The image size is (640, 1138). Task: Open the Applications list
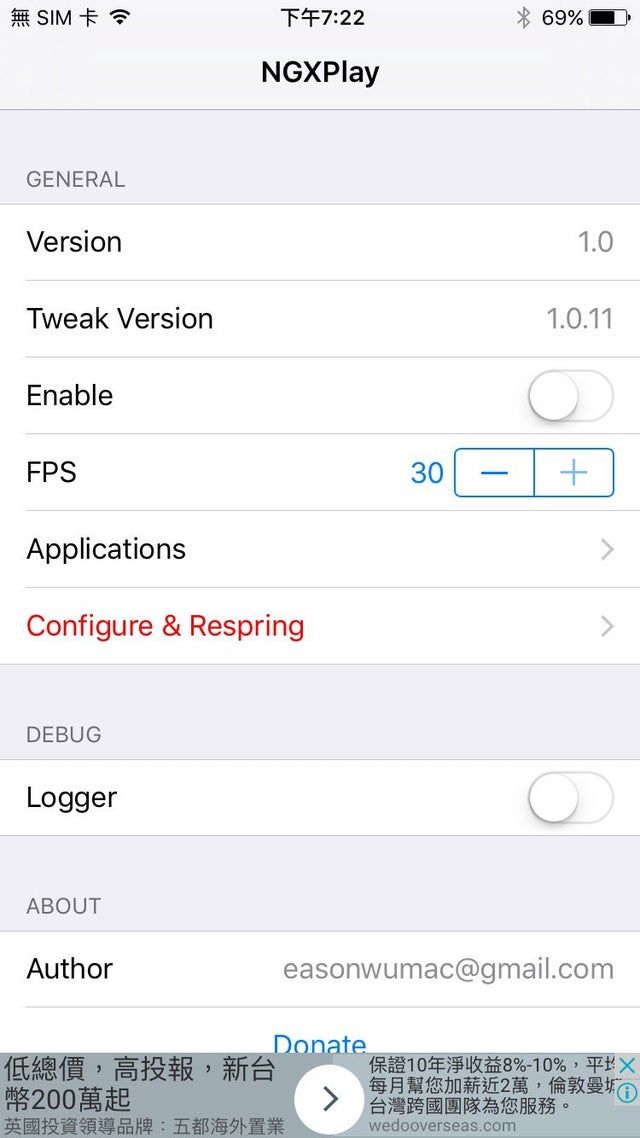(320, 549)
